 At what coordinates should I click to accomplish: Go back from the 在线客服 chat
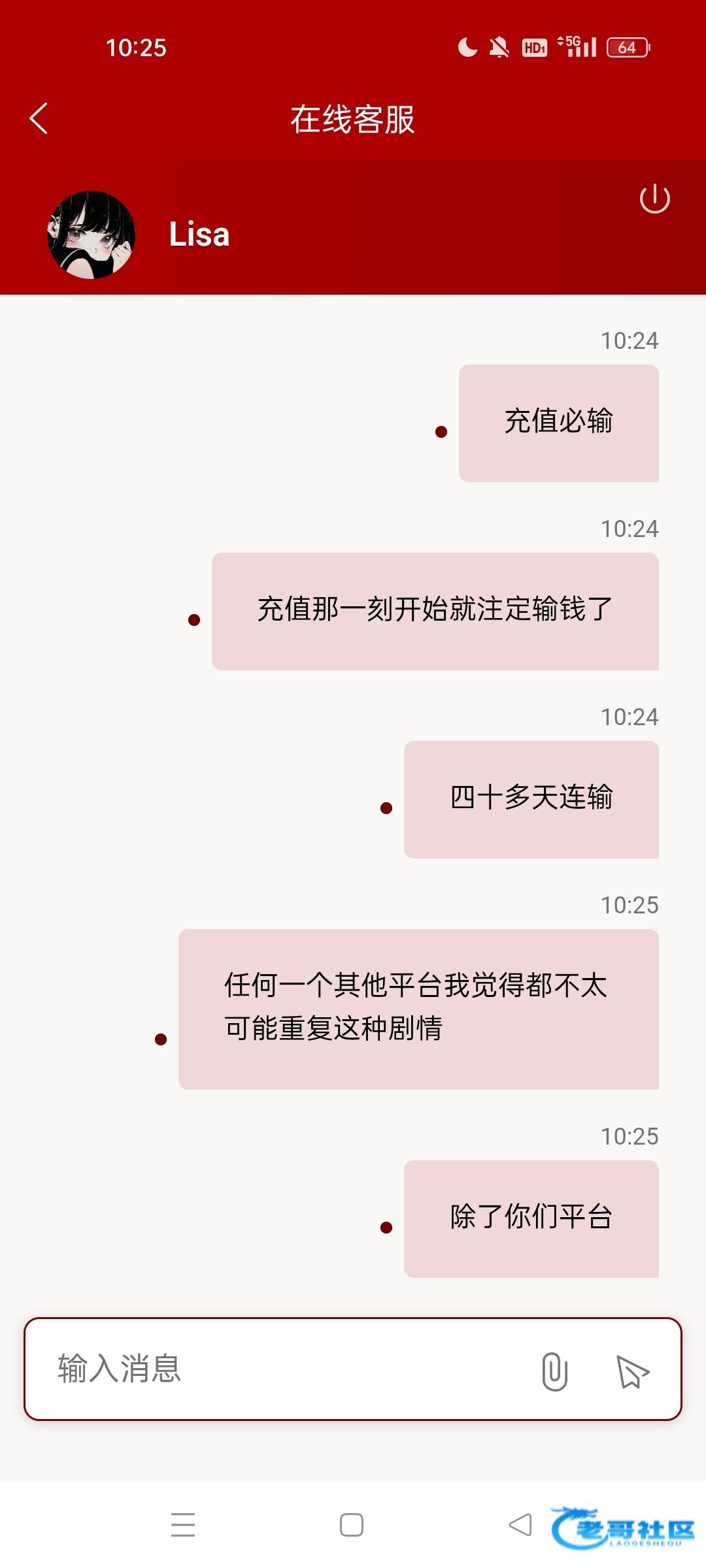point(39,119)
